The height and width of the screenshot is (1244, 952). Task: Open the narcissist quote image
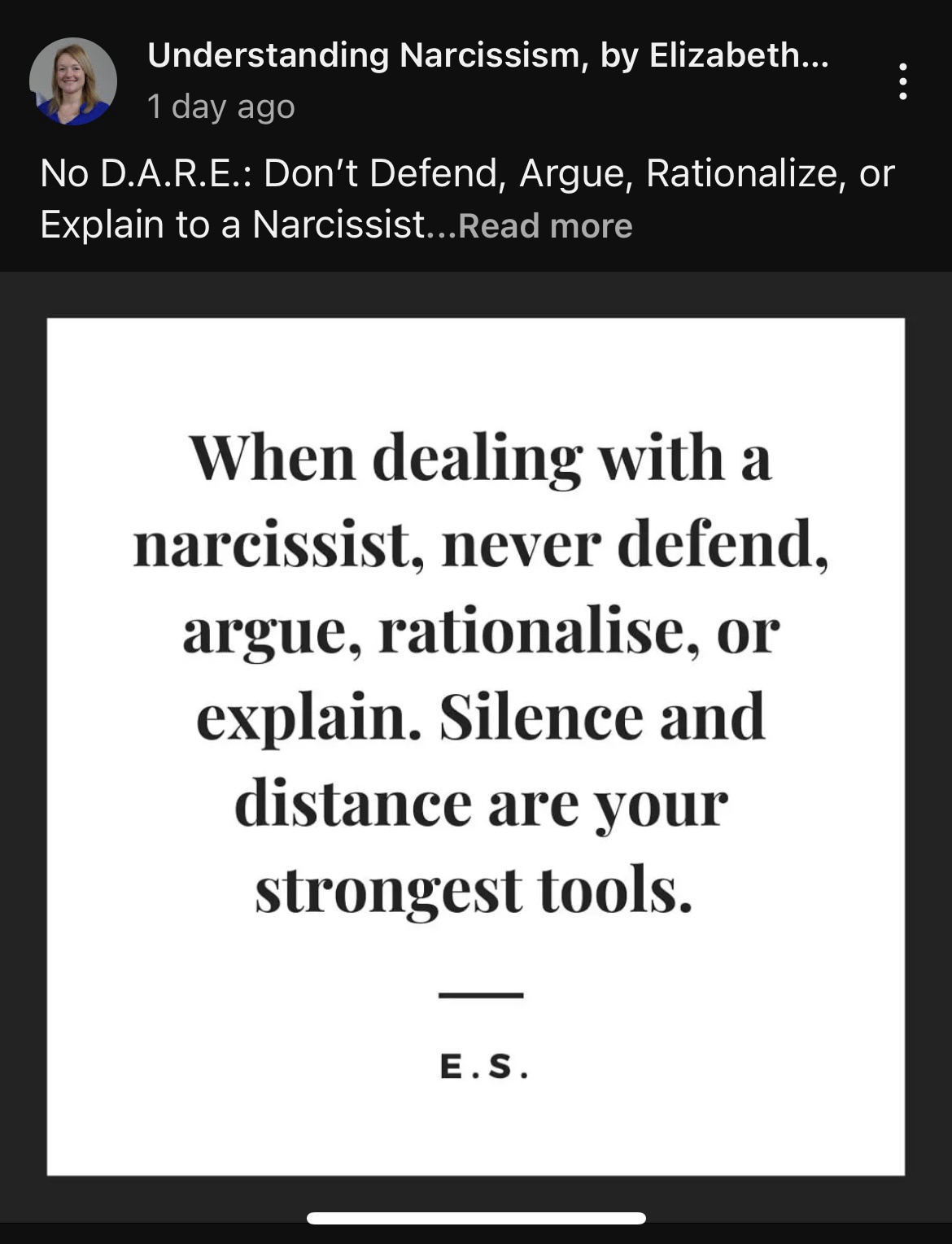click(476, 746)
